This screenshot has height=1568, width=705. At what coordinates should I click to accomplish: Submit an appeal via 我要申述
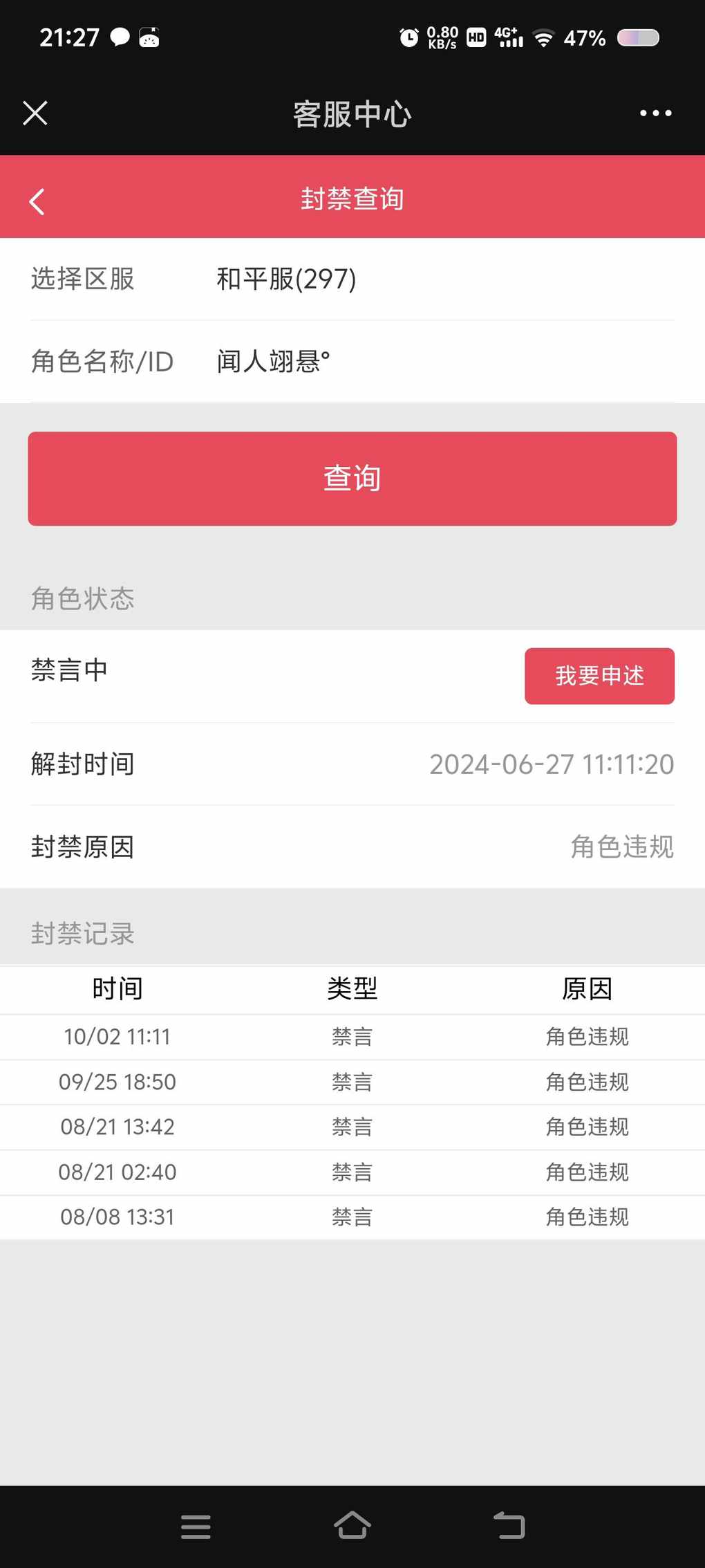click(x=599, y=676)
